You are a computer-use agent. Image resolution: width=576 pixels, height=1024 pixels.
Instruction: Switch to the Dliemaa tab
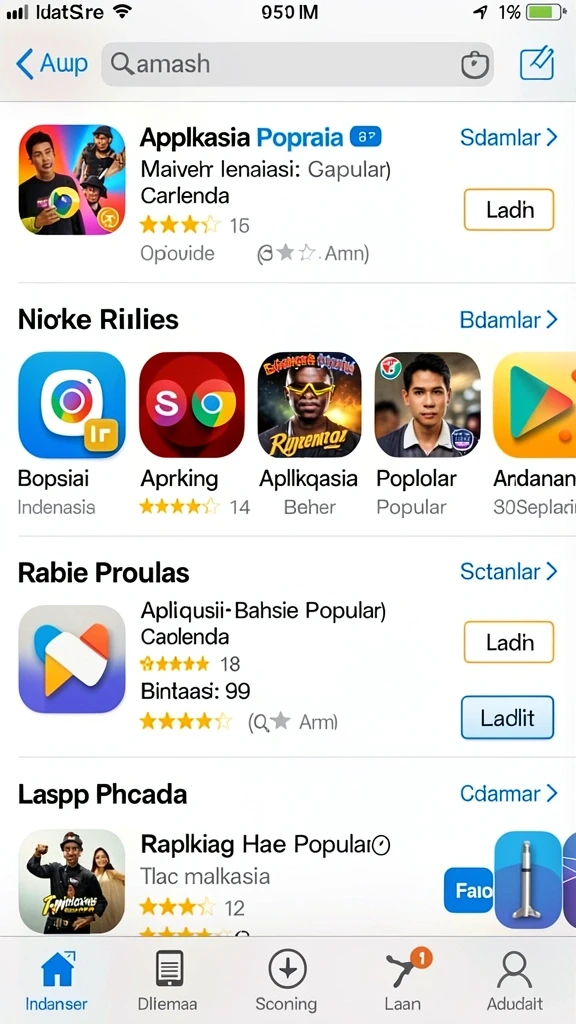coord(168,980)
